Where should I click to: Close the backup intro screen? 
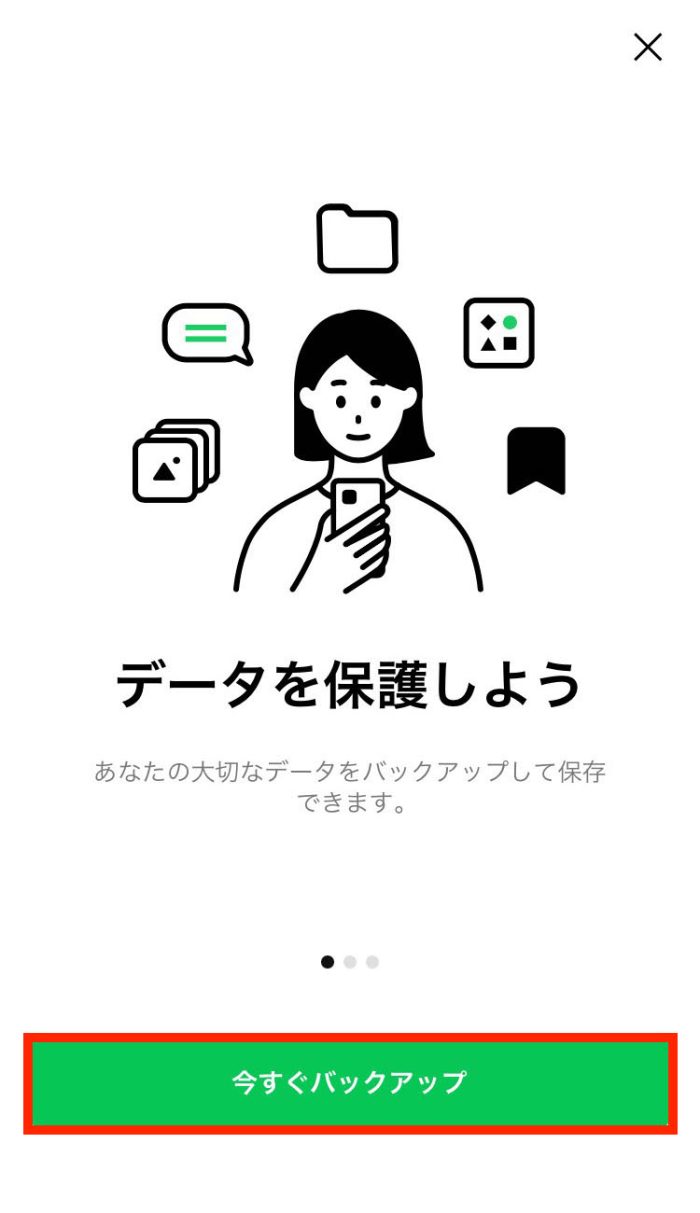647,47
